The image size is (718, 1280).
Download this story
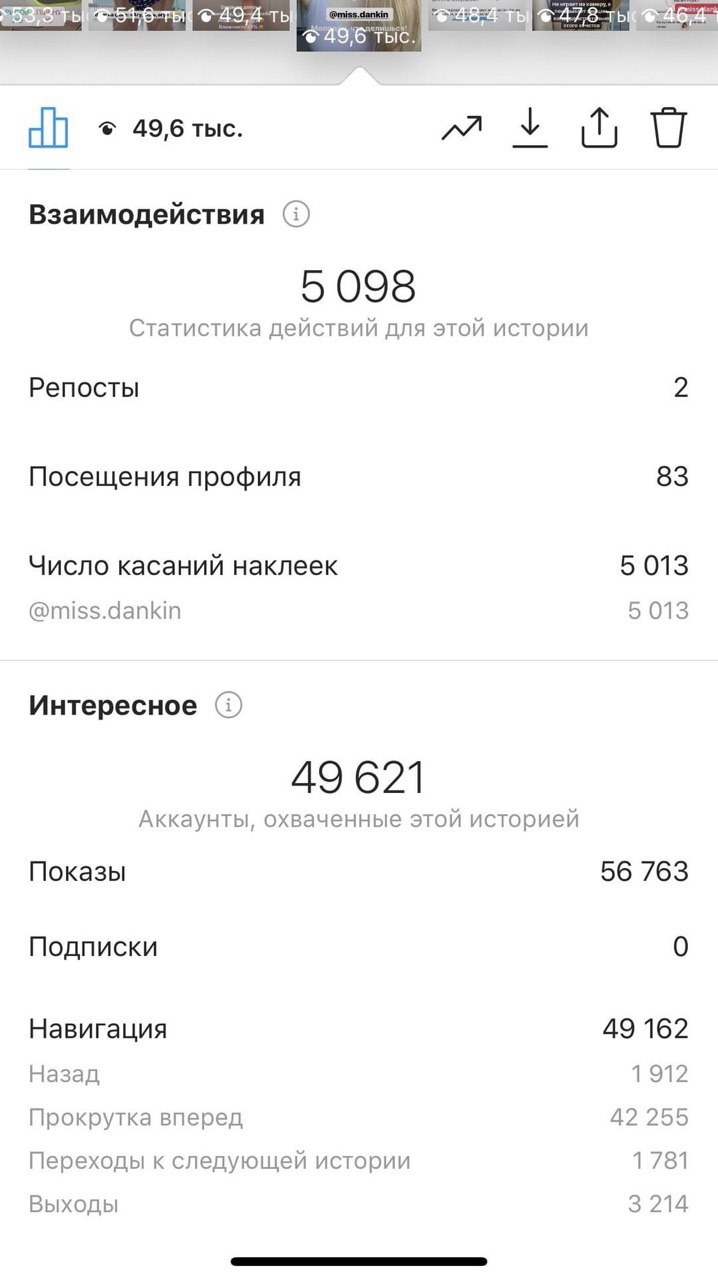530,128
